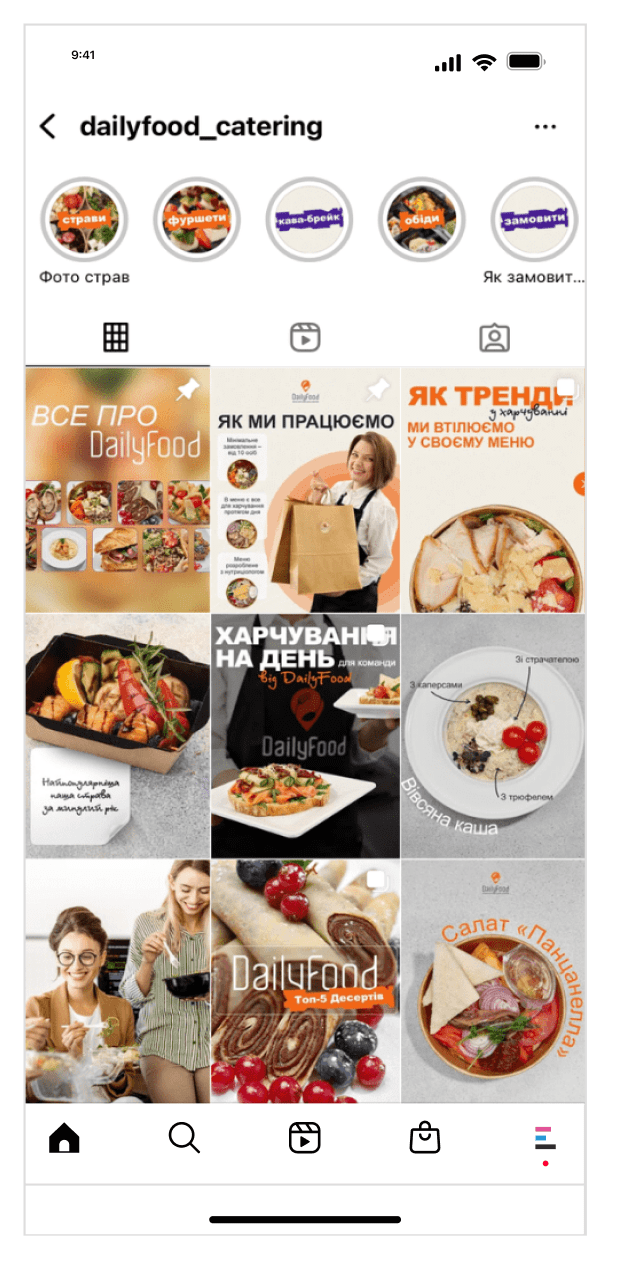Open the "страви" story highlight
The width and height of the screenshot is (630, 1280).
click(85, 219)
